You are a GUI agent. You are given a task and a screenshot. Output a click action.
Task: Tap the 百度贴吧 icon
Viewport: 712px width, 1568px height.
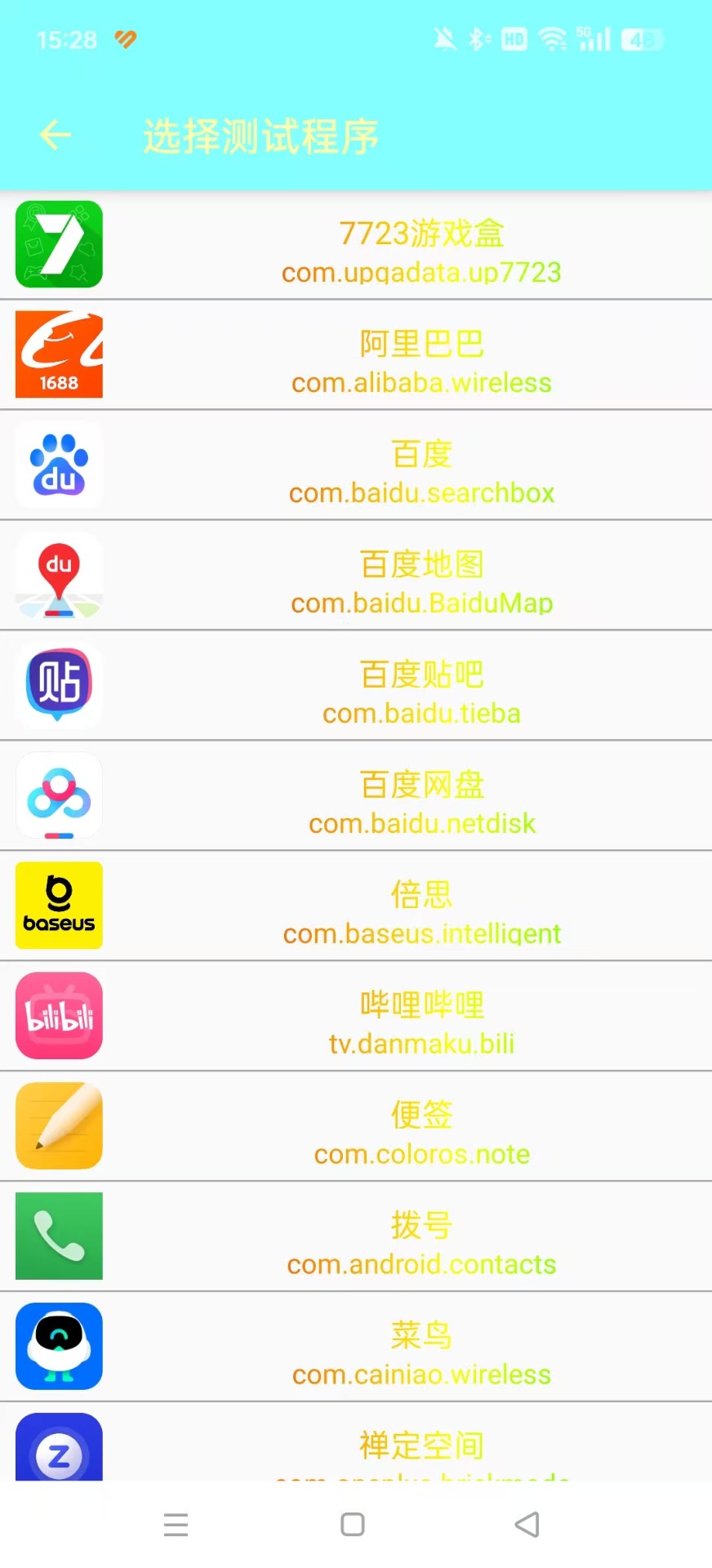[x=58, y=685]
